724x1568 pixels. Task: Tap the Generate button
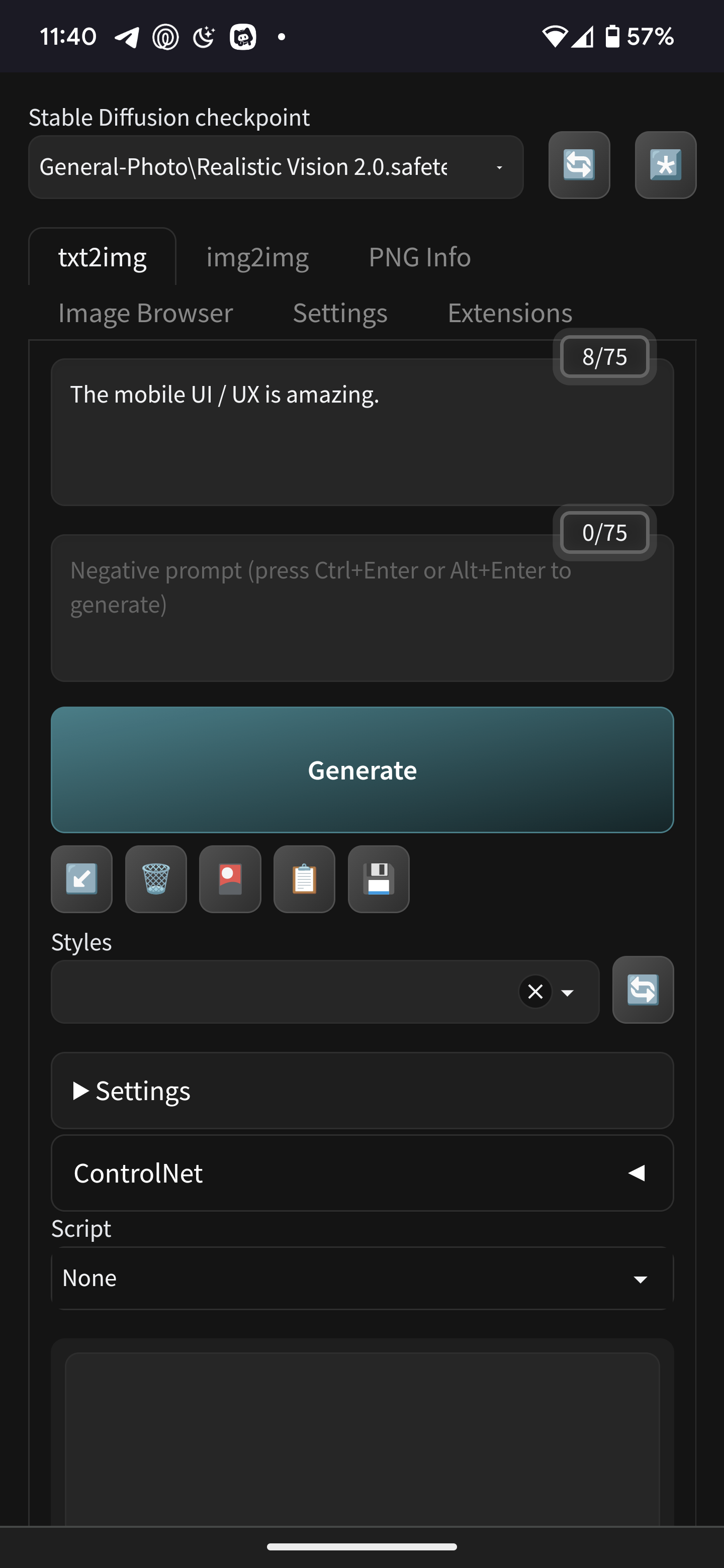[363, 769]
